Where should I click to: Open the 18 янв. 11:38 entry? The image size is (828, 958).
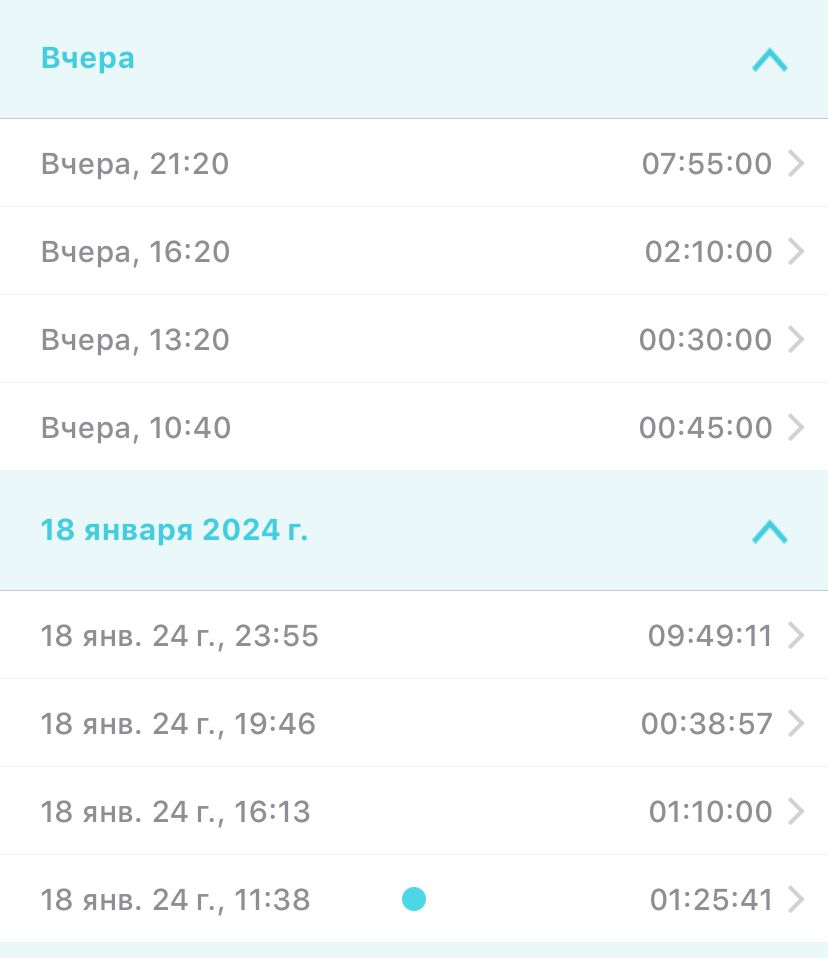(414, 900)
